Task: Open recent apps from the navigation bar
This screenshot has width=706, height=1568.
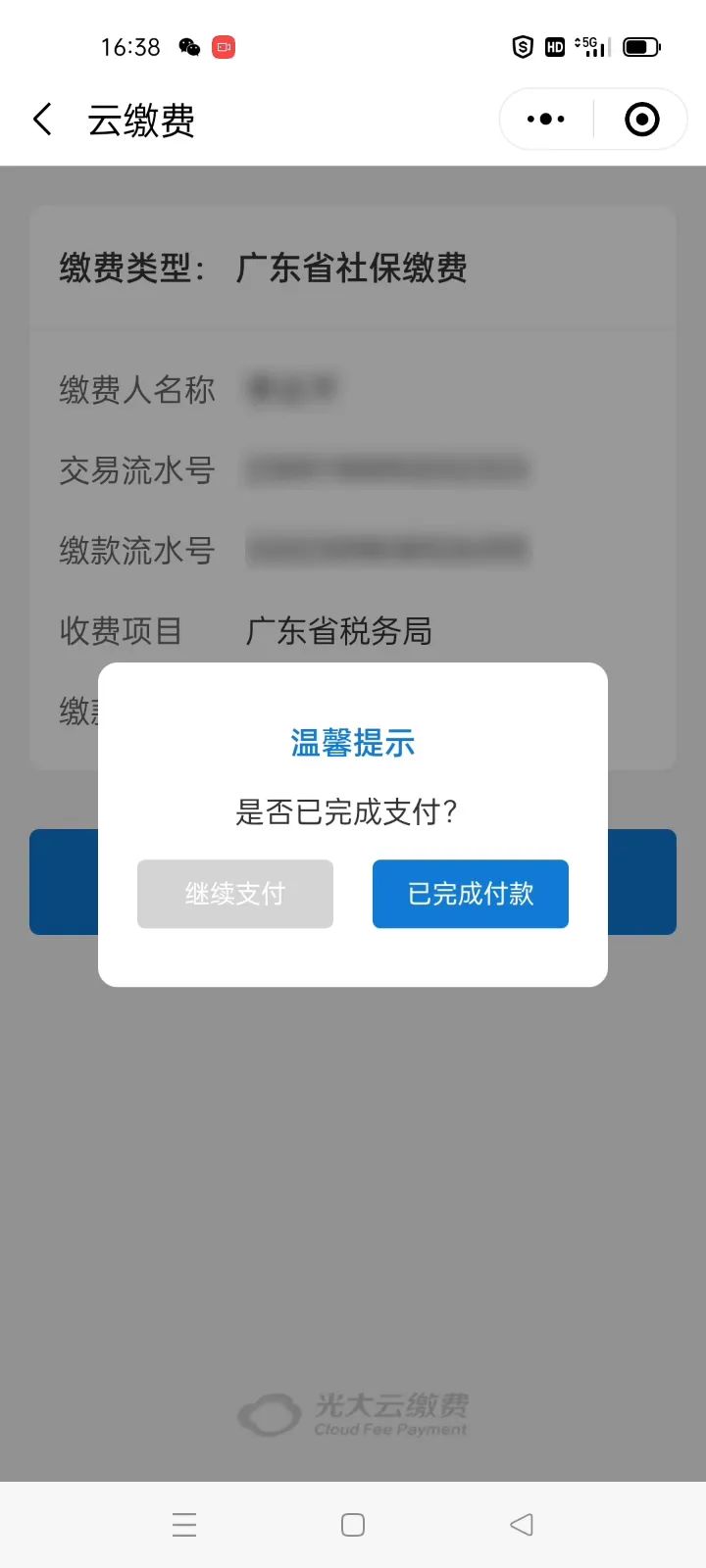Action: pyautogui.click(x=184, y=1525)
